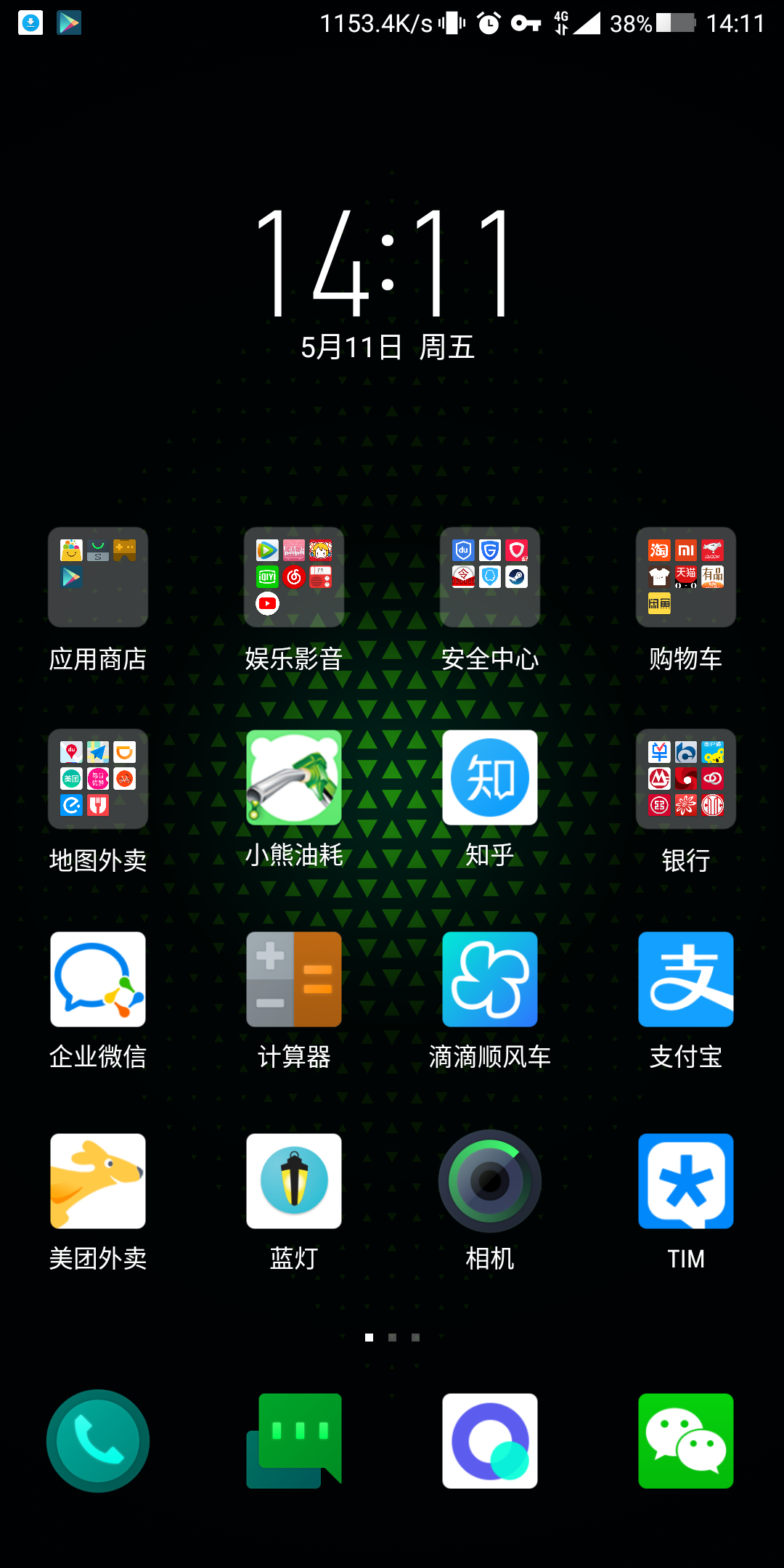Open the phone dialer in the dock
The height and width of the screenshot is (1568, 784).
point(98,1441)
